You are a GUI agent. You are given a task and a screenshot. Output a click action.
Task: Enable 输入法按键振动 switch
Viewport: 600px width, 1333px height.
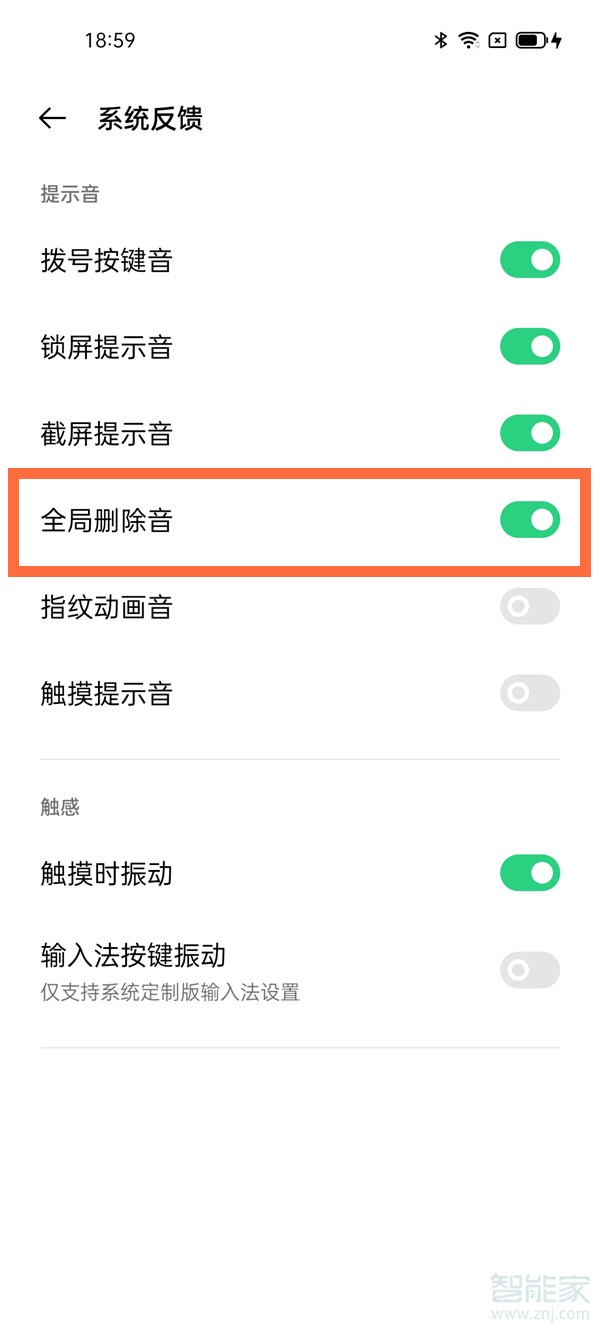(x=530, y=970)
